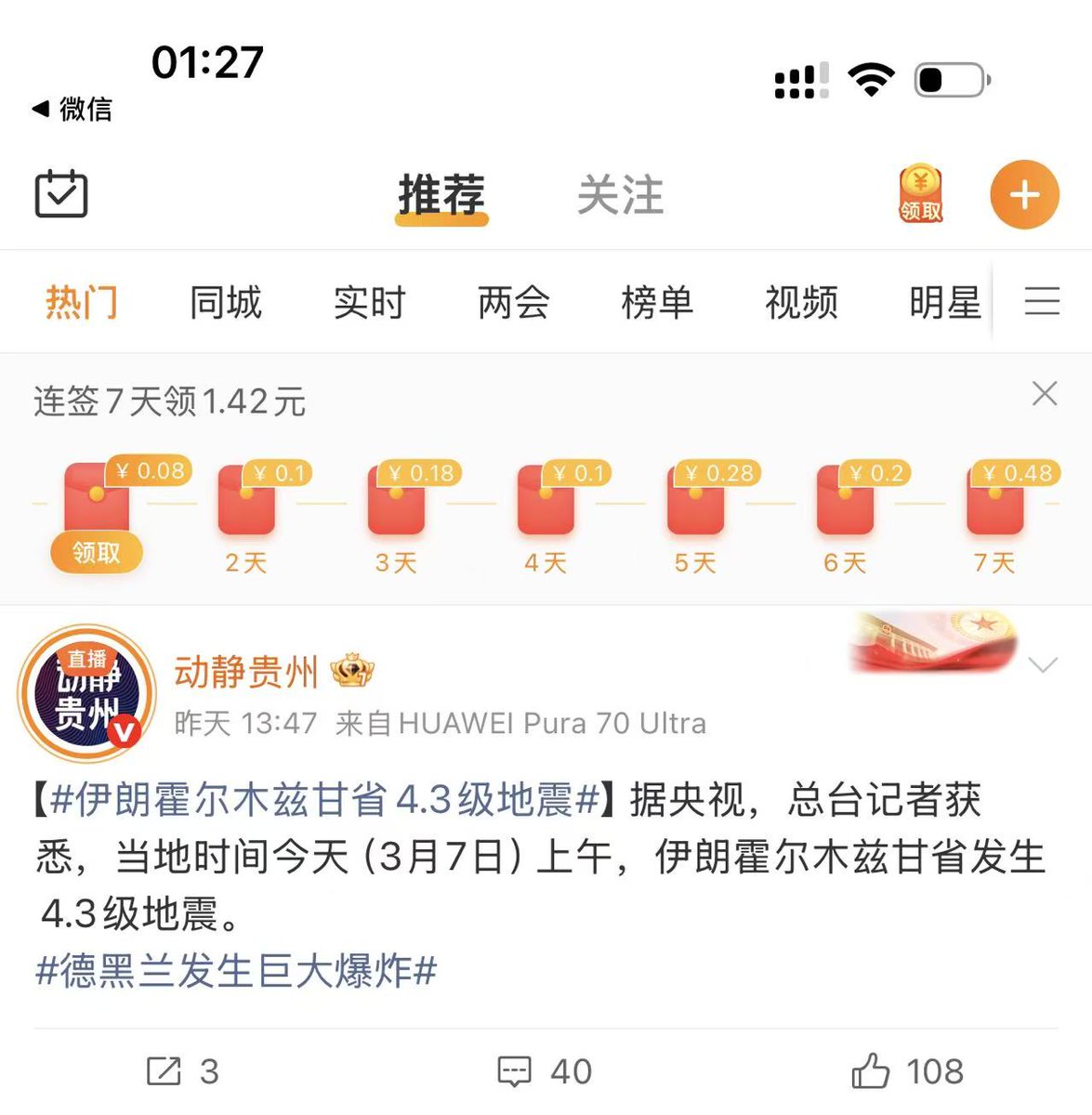Expand the post options chevron
The height and width of the screenshot is (1115, 1092).
[x=1044, y=665]
